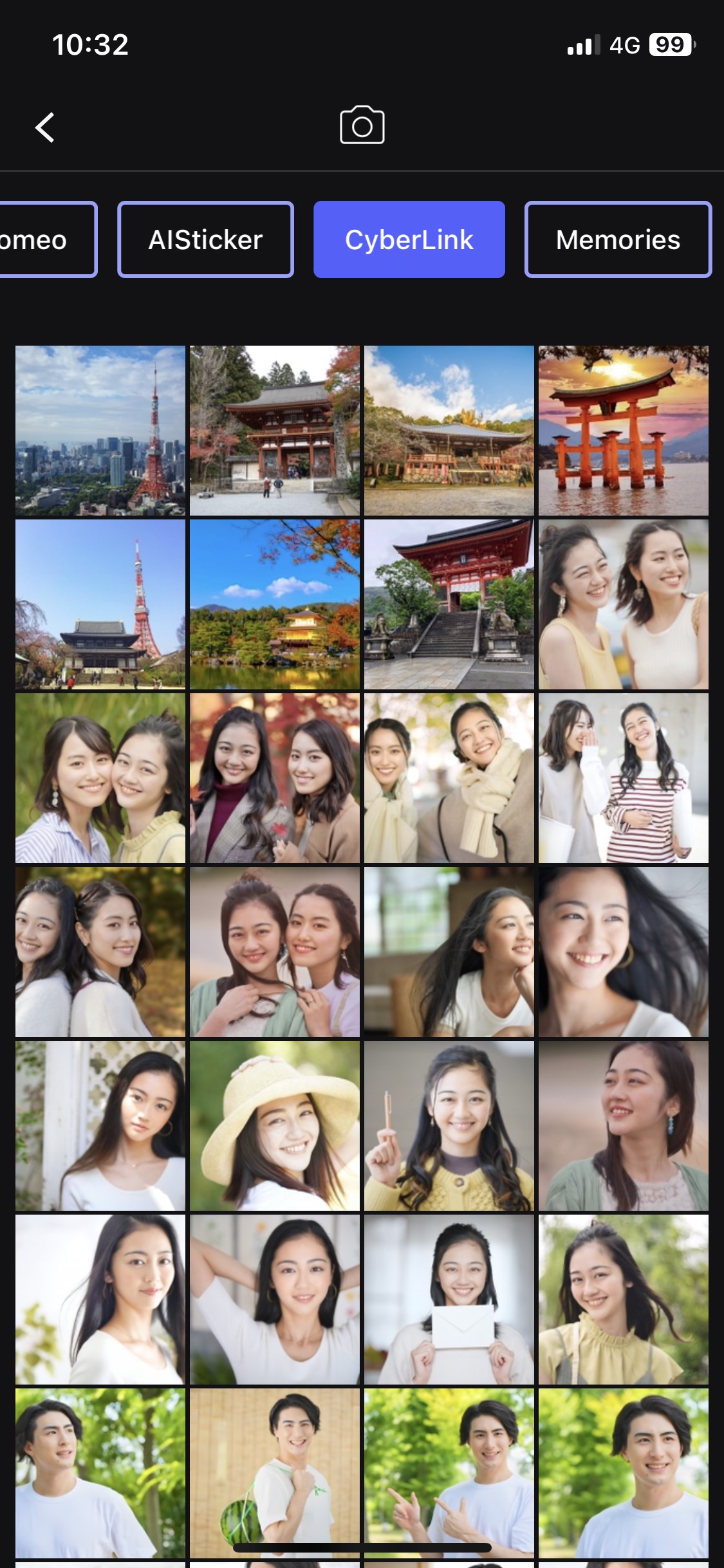Choose the photo of woman holding a pen
Image resolution: width=724 pixels, height=1568 pixels.
(x=449, y=1126)
